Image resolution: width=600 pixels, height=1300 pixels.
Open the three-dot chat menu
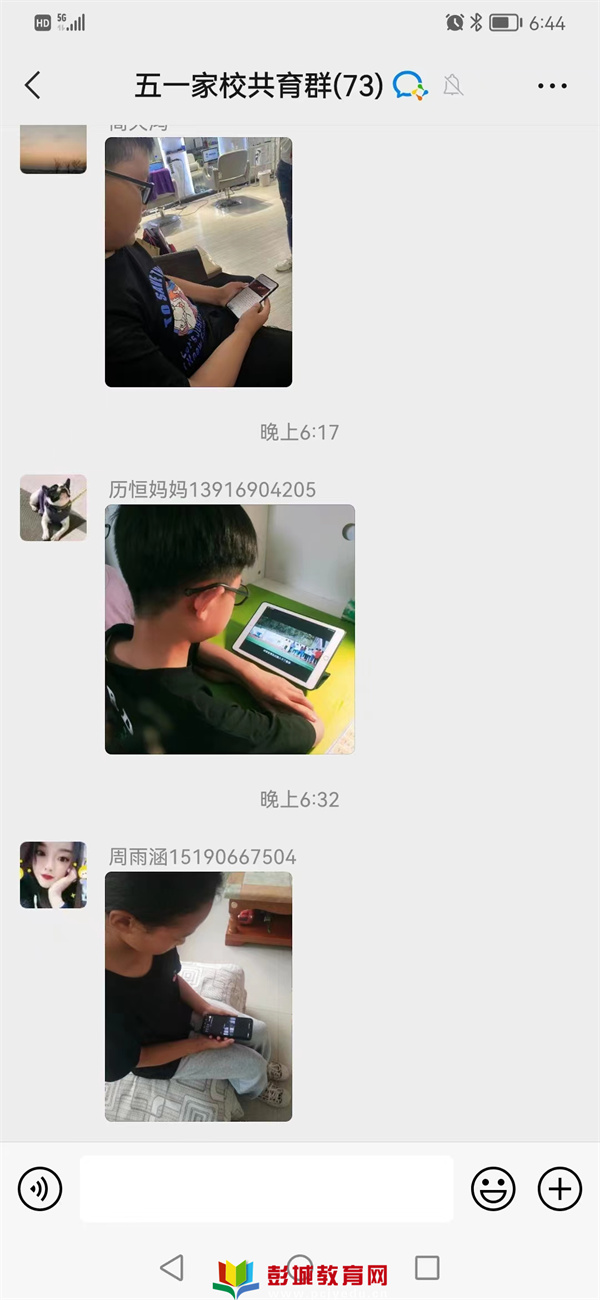point(552,87)
